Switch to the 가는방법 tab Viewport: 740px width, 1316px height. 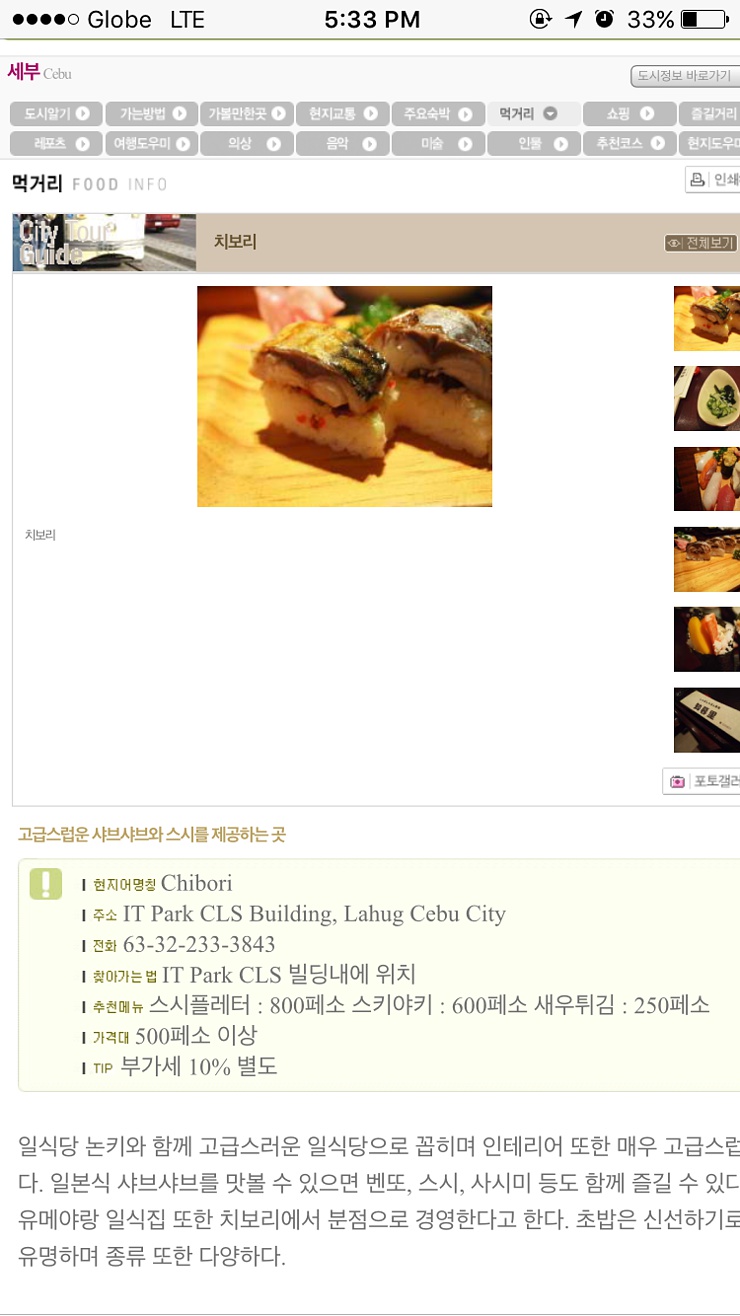click(x=151, y=114)
